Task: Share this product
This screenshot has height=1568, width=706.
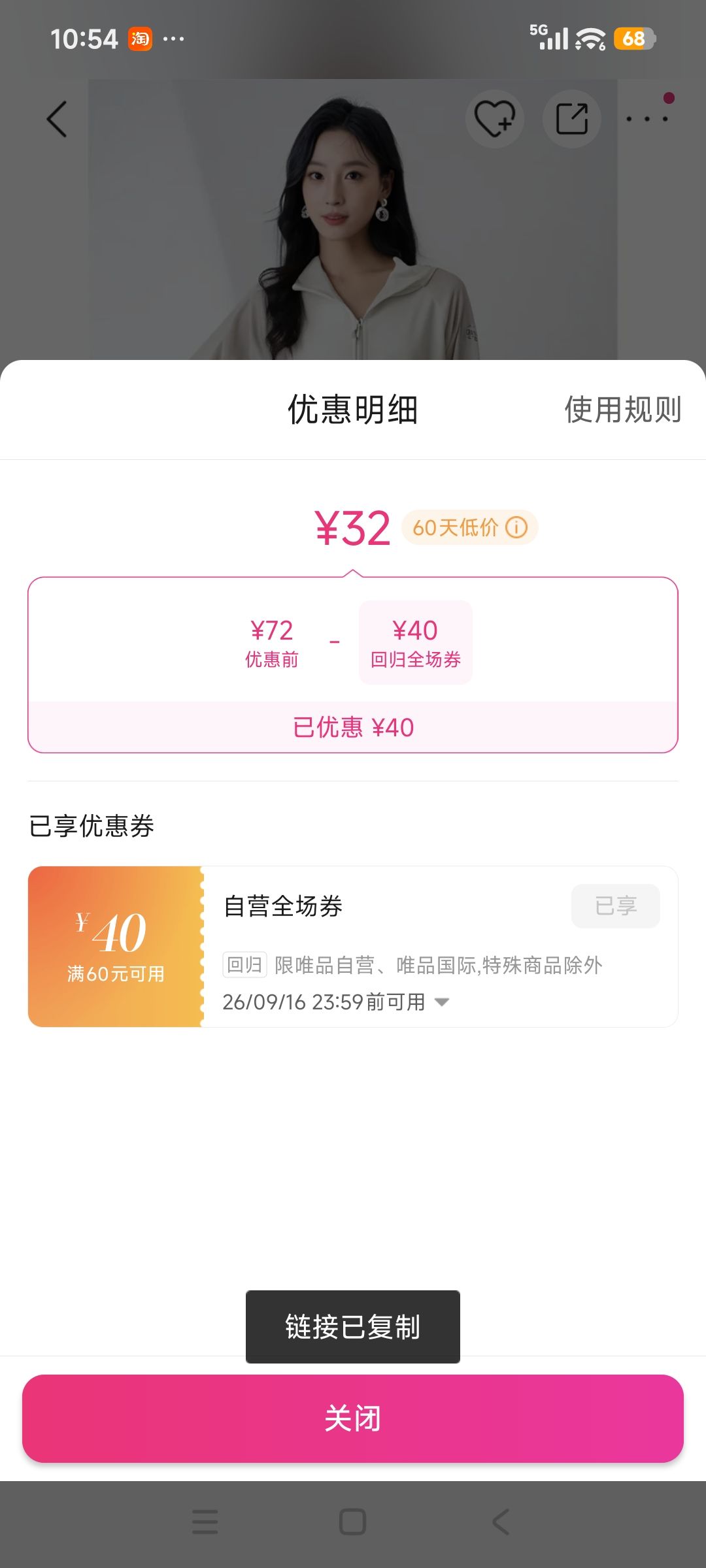Action: (571, 119)
